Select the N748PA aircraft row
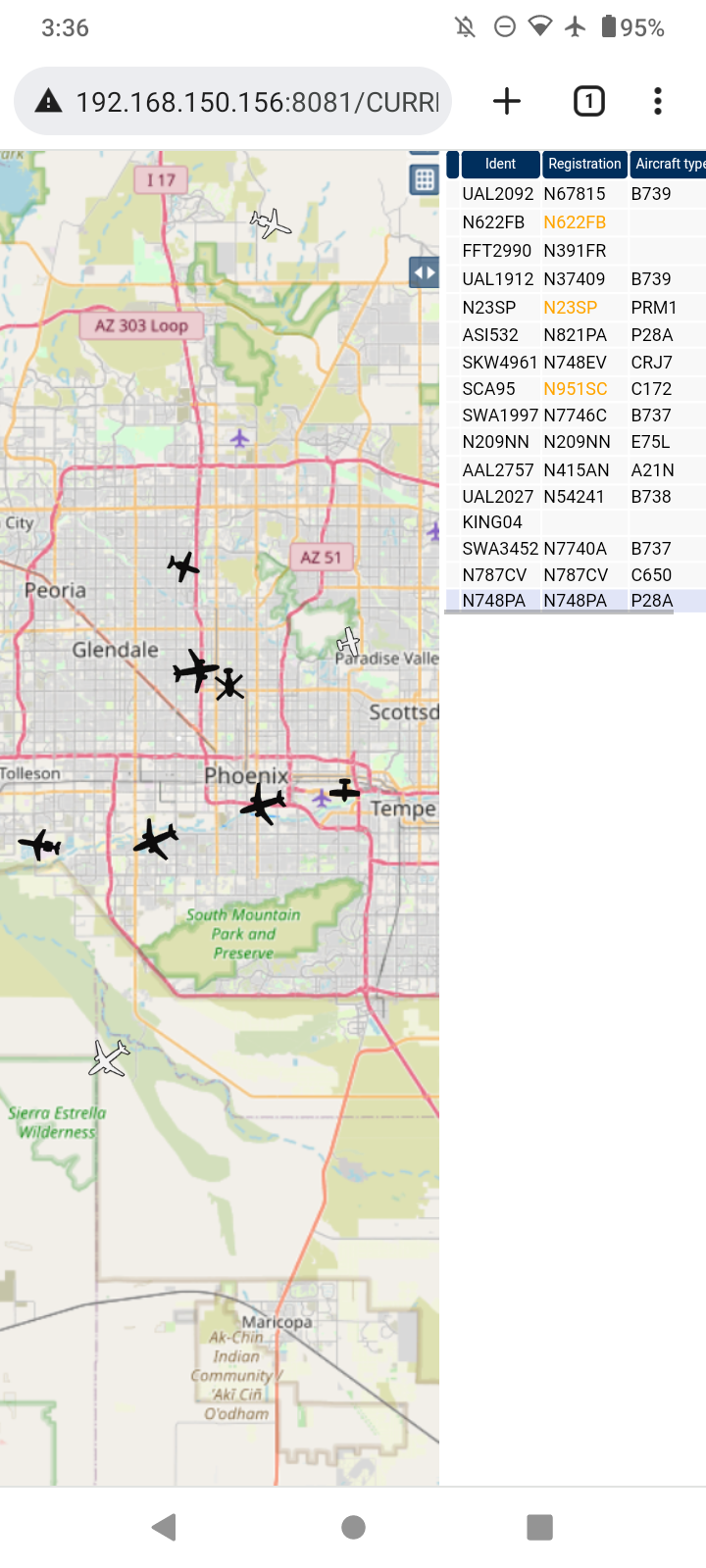706x1568 pixels. pos(577,601)
